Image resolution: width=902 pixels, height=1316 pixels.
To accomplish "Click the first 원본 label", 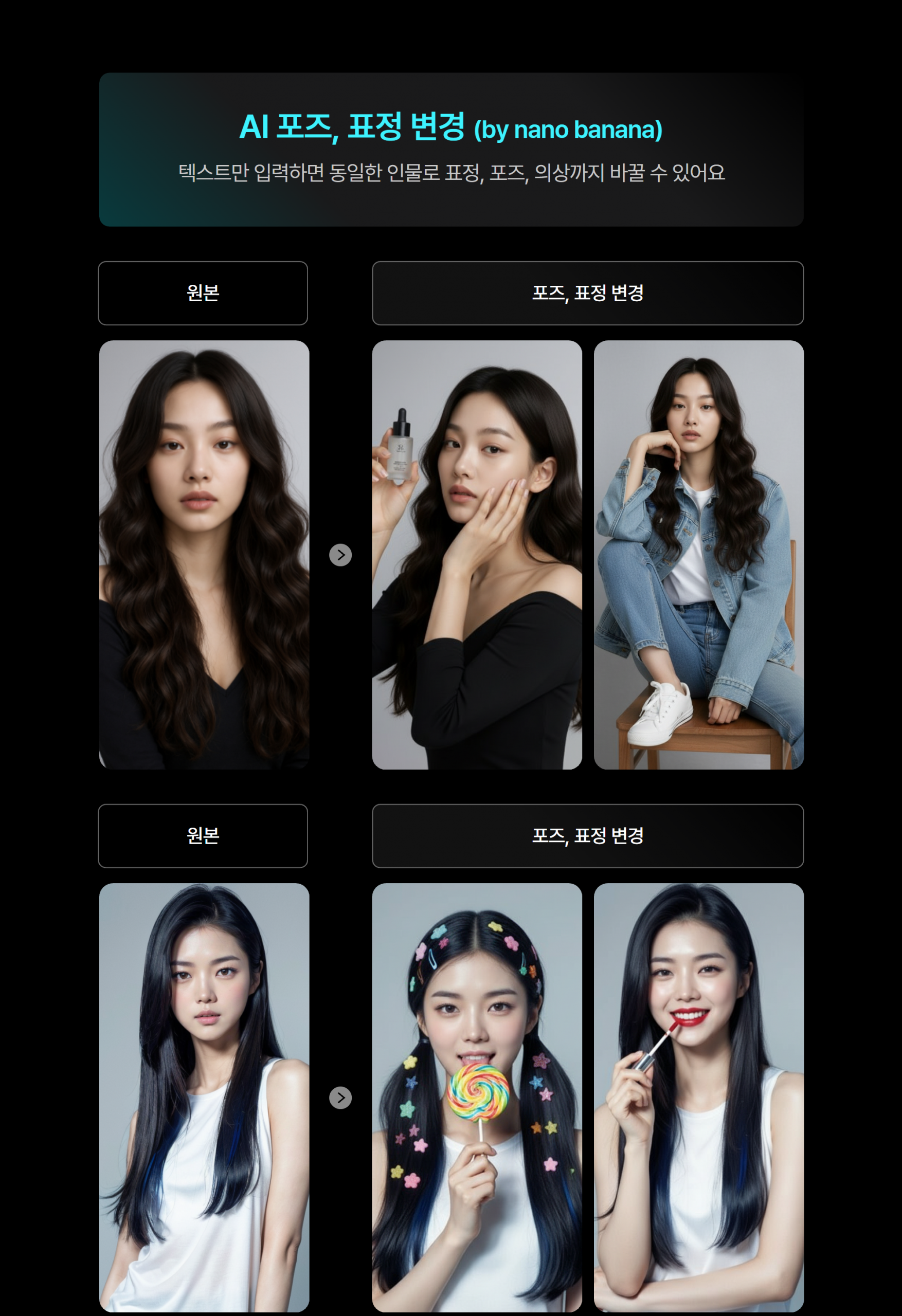I will point(202,293).
